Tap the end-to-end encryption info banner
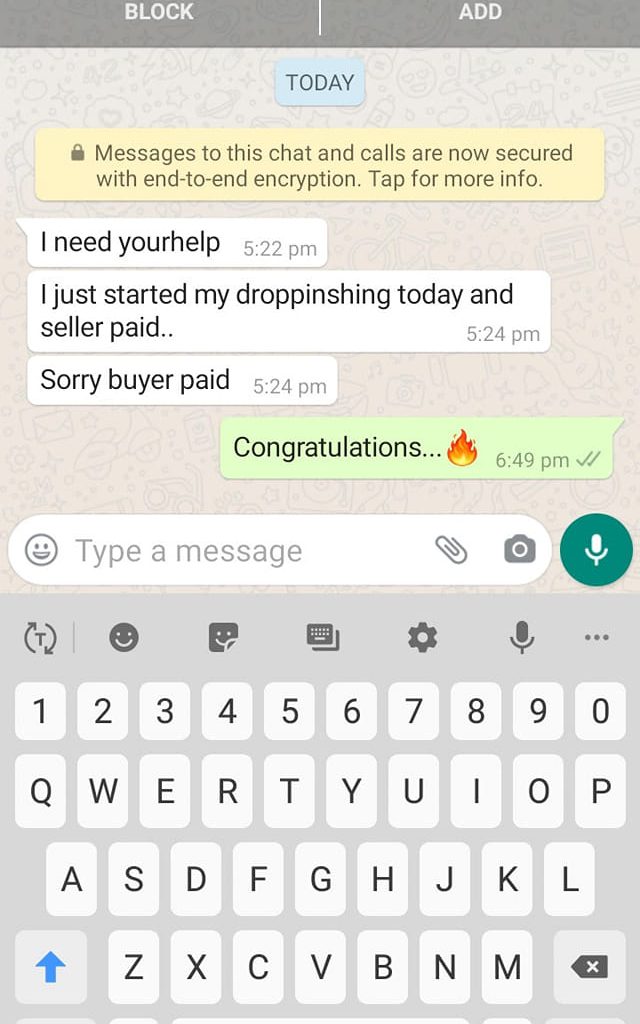The width and height of the screenshot is (640, 1024). (320, 166)
